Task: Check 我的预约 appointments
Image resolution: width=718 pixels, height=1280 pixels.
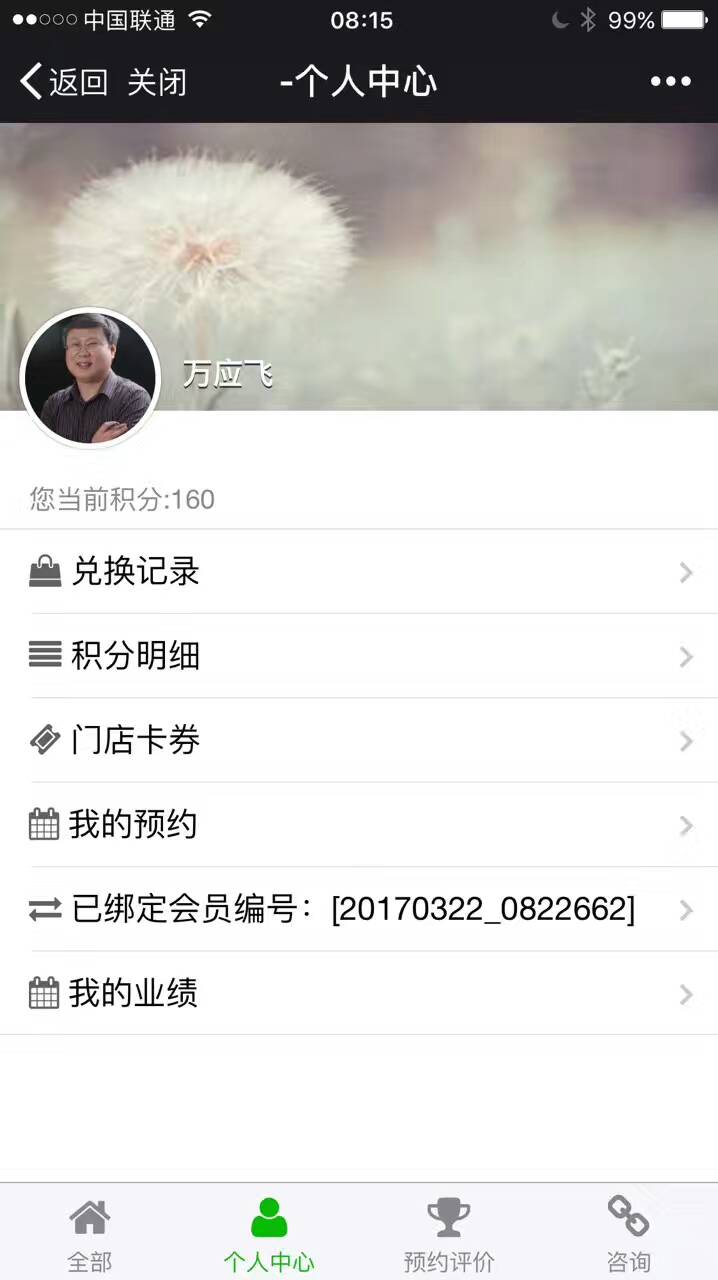Action: coord(359,825)
